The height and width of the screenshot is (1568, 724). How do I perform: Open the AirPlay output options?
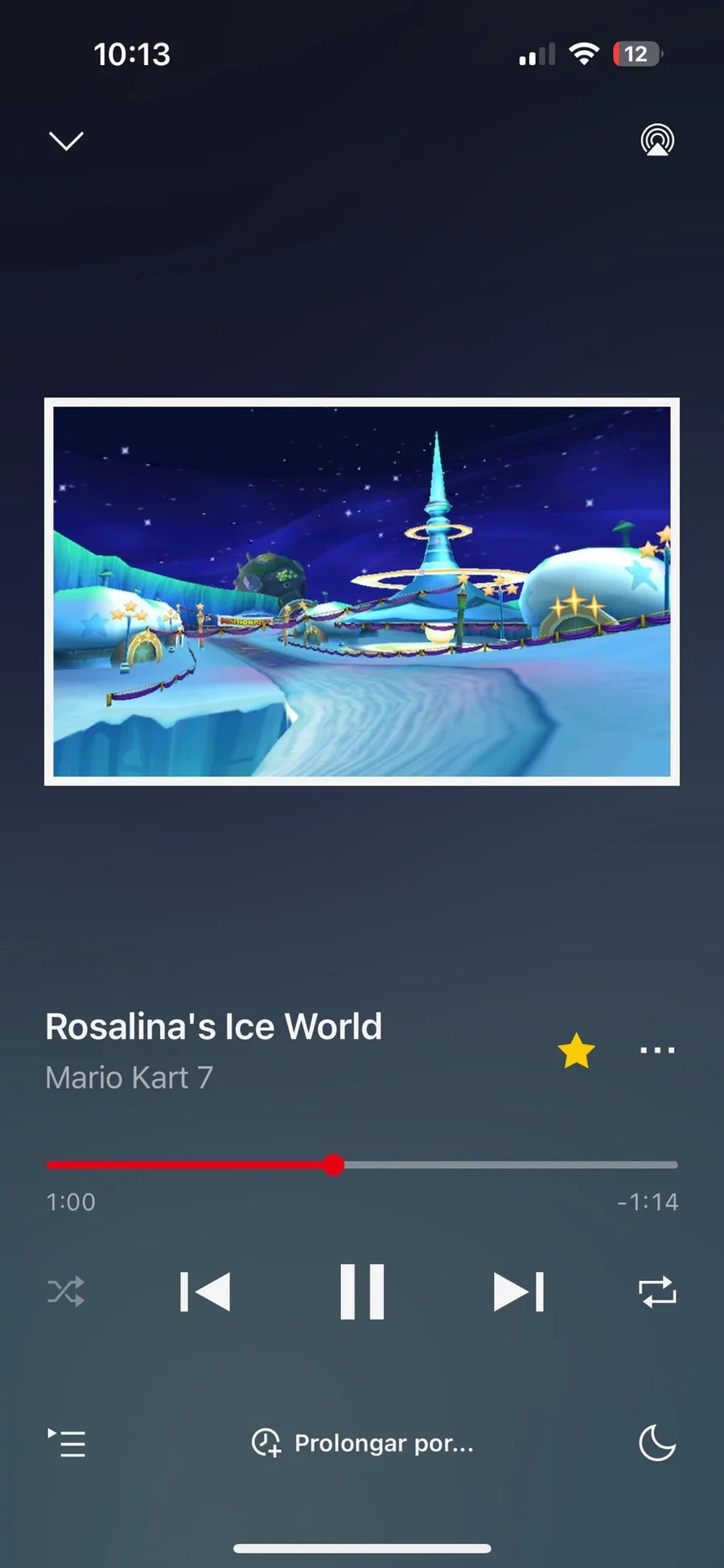coord(657,140)
